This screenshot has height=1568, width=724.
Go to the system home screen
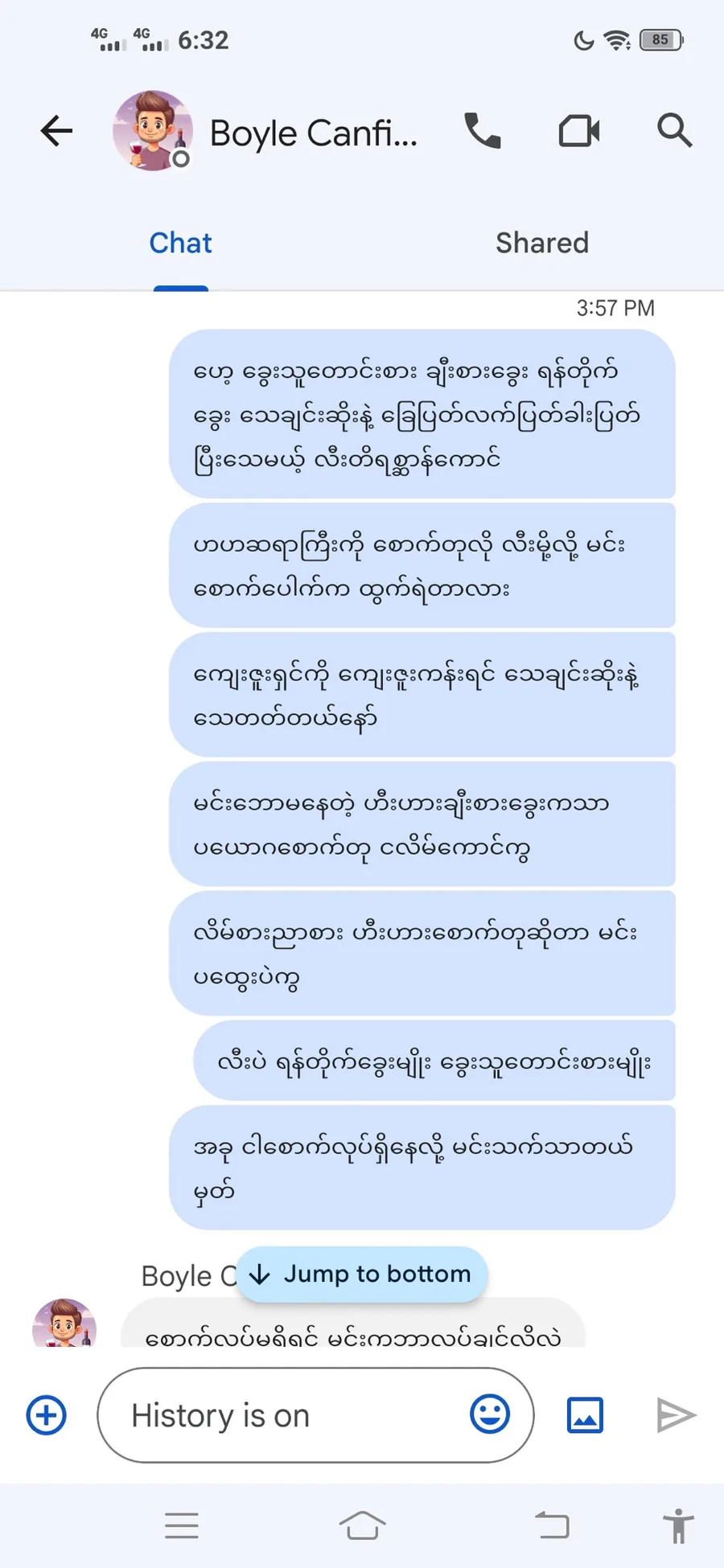362,1525
